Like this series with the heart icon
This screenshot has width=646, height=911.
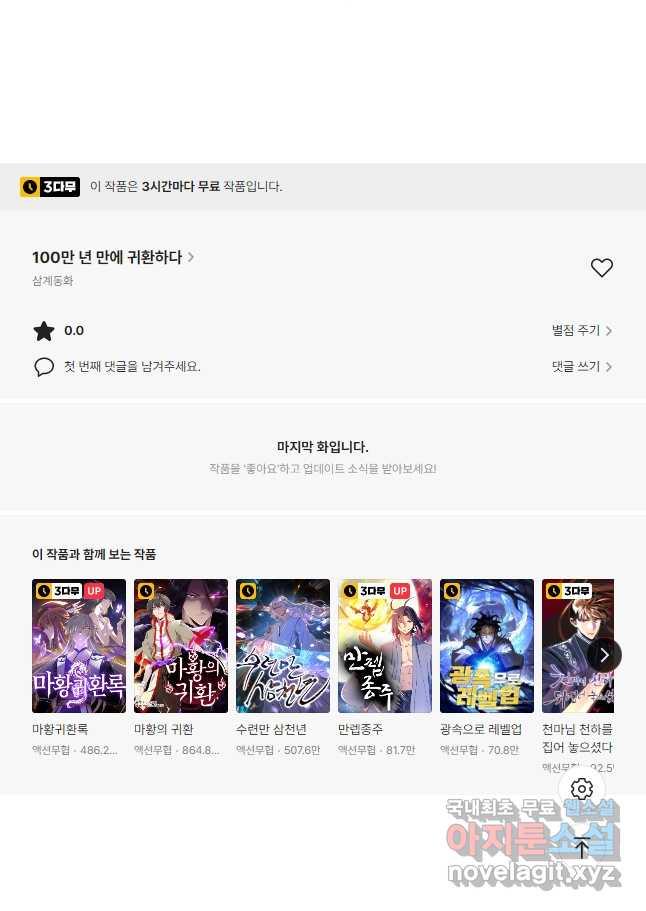coord(601,268)
